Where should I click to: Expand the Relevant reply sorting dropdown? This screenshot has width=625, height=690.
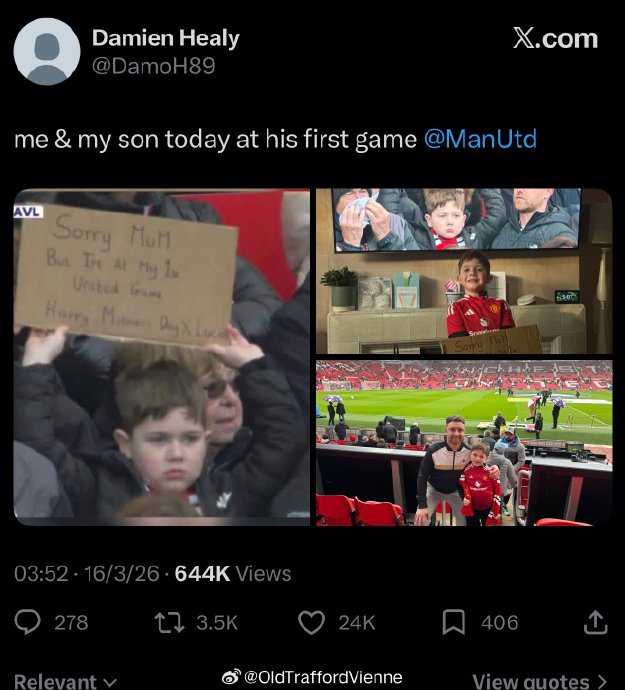[x=65, y=681]
